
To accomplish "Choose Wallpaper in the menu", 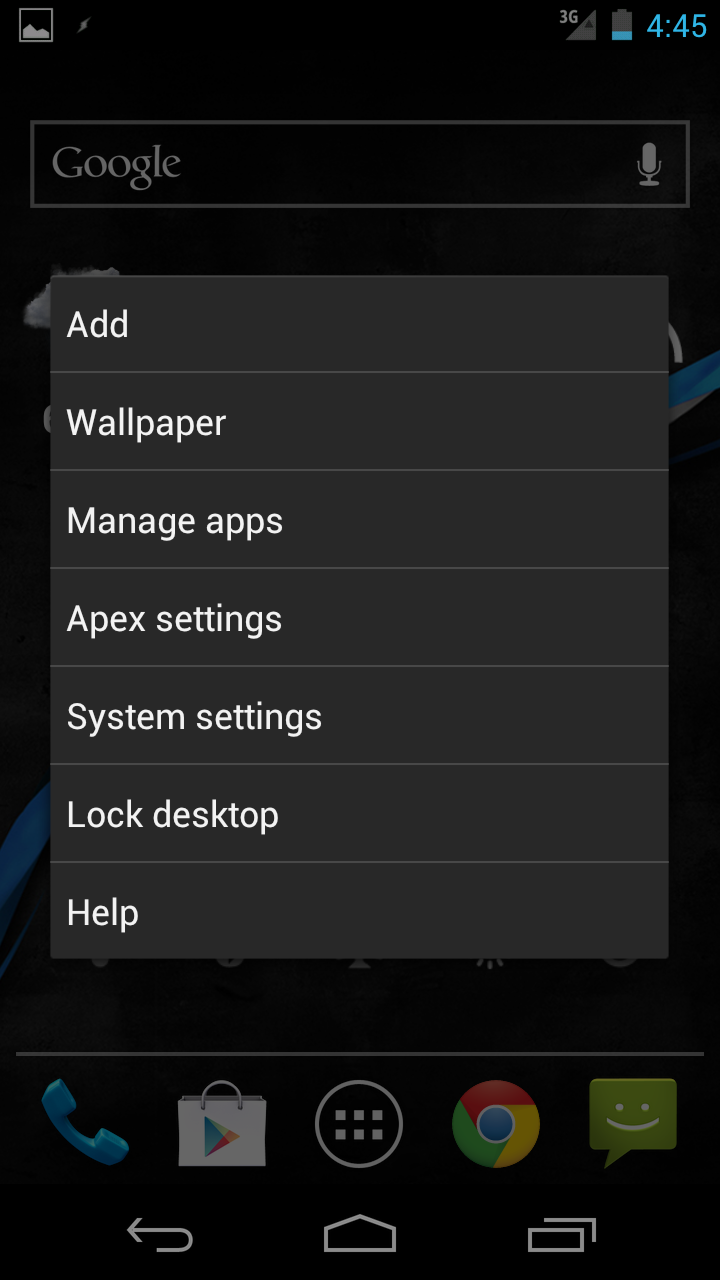I will (x=359, y=422).
